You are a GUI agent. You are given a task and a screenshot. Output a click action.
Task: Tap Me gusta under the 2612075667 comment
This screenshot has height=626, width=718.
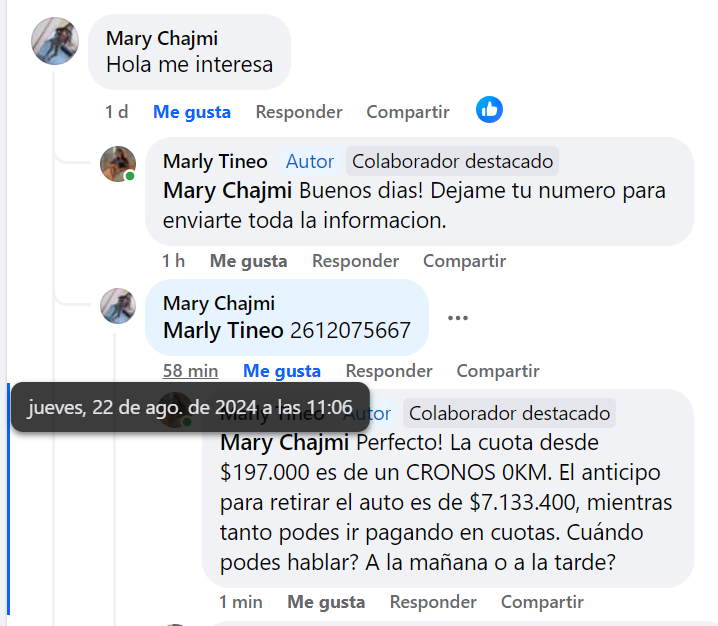pyautogui.click(x=282, y=371)
